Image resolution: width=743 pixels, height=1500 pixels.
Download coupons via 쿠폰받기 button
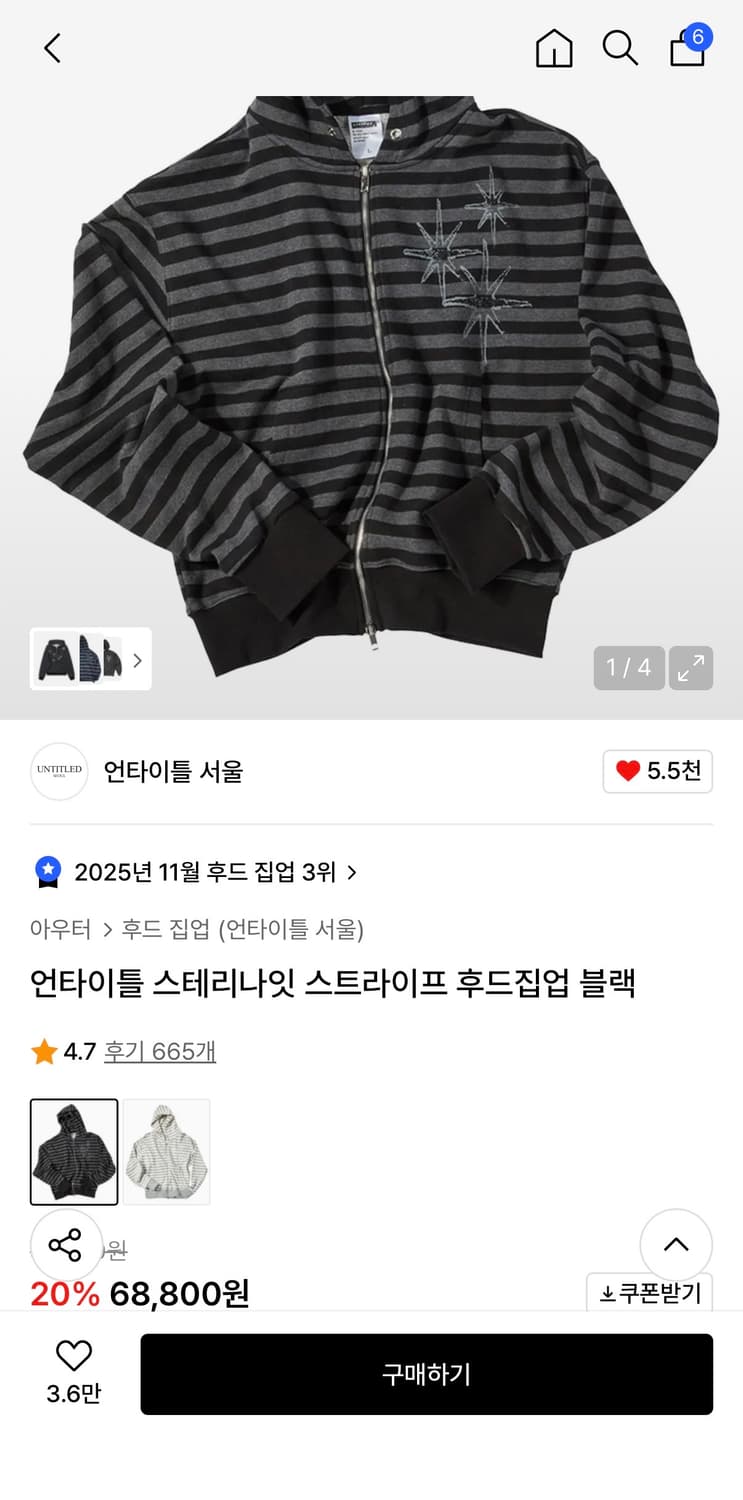(x=649, y=1292)
